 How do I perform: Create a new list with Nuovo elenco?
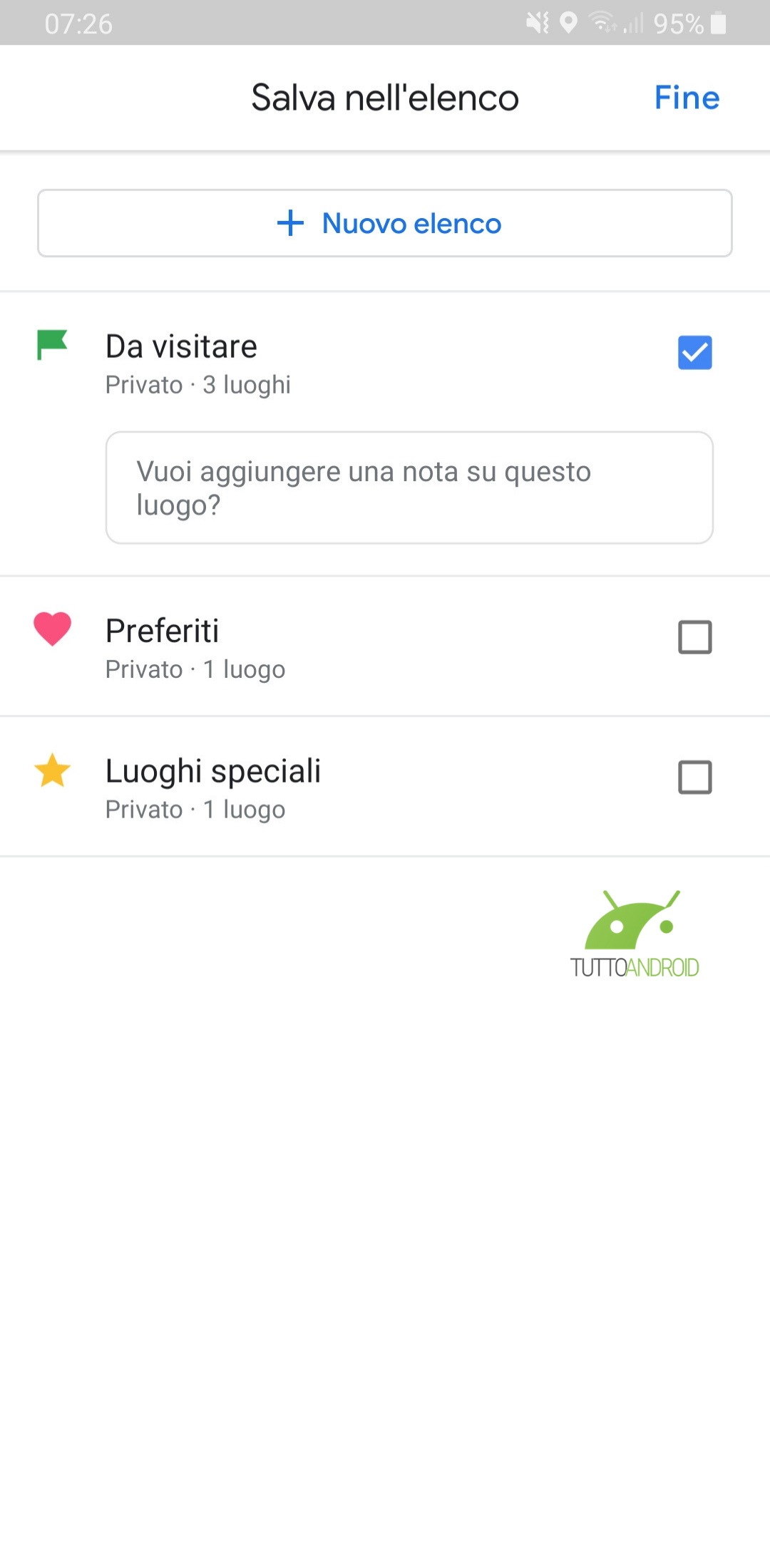pyautogui.click(x=385, y=223)
